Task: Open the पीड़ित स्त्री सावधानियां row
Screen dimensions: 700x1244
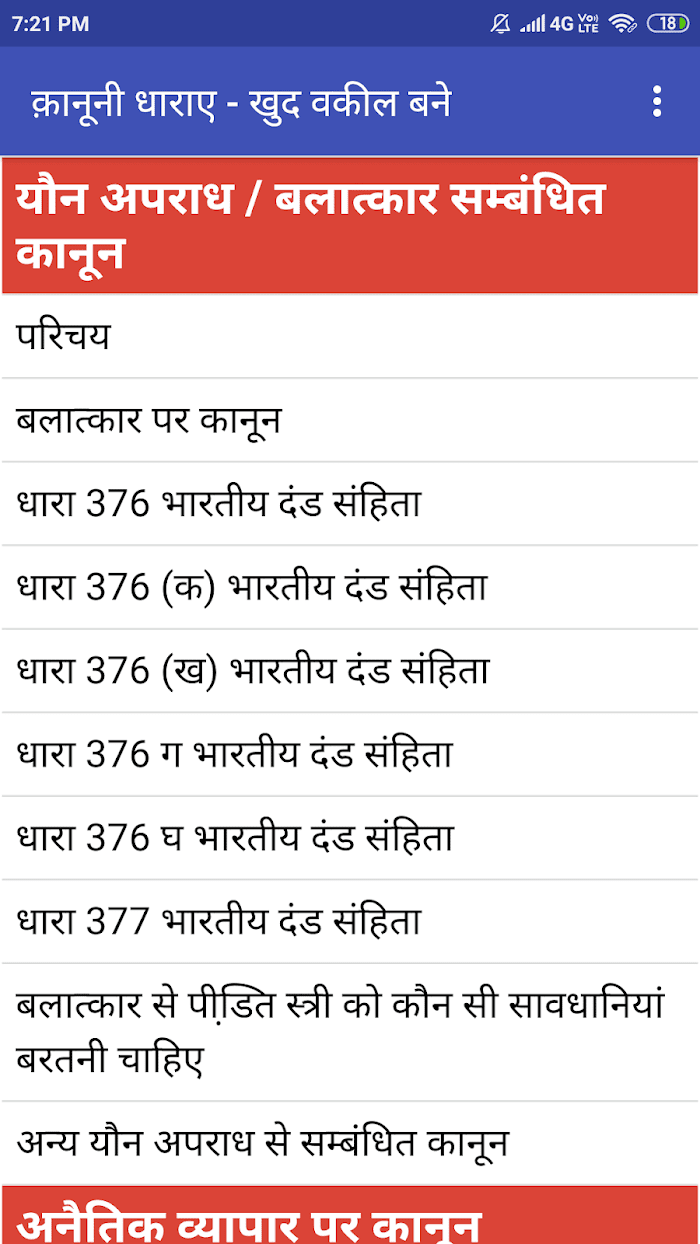Action: pos(350,1033)
